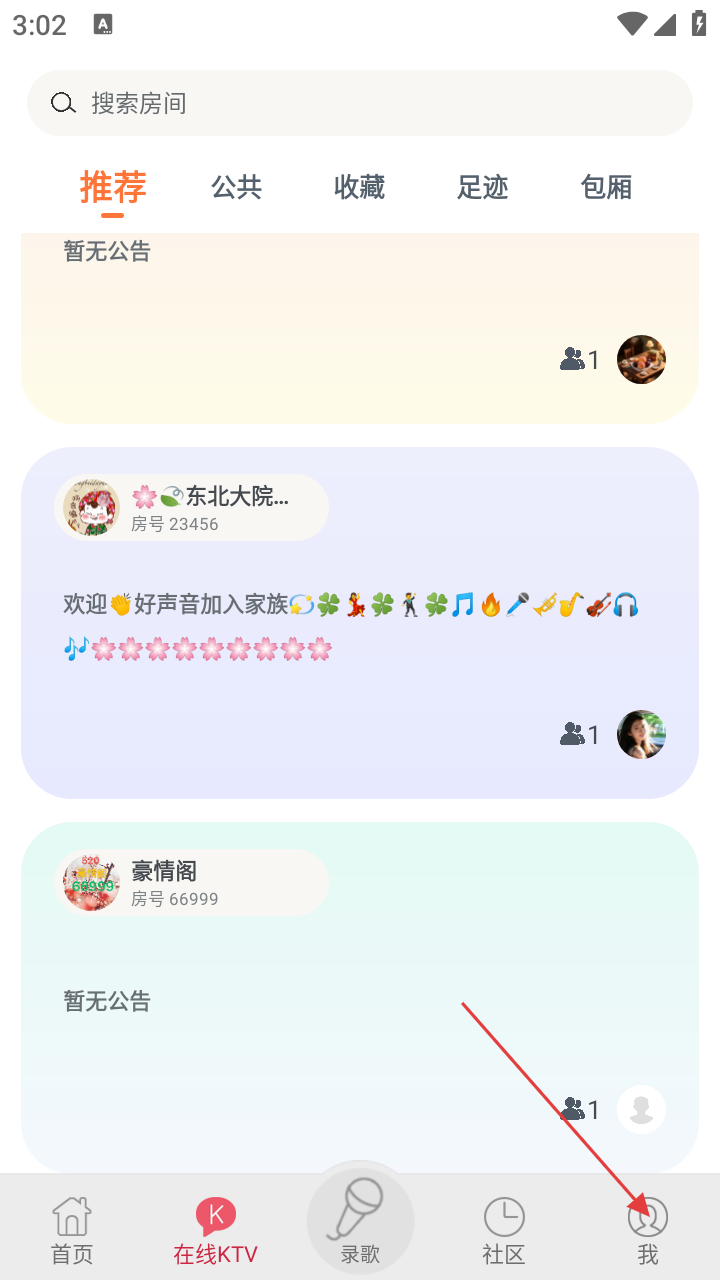Select the 收藏 tab
This screenshot has height=1280, width=720.
point(360,187)
